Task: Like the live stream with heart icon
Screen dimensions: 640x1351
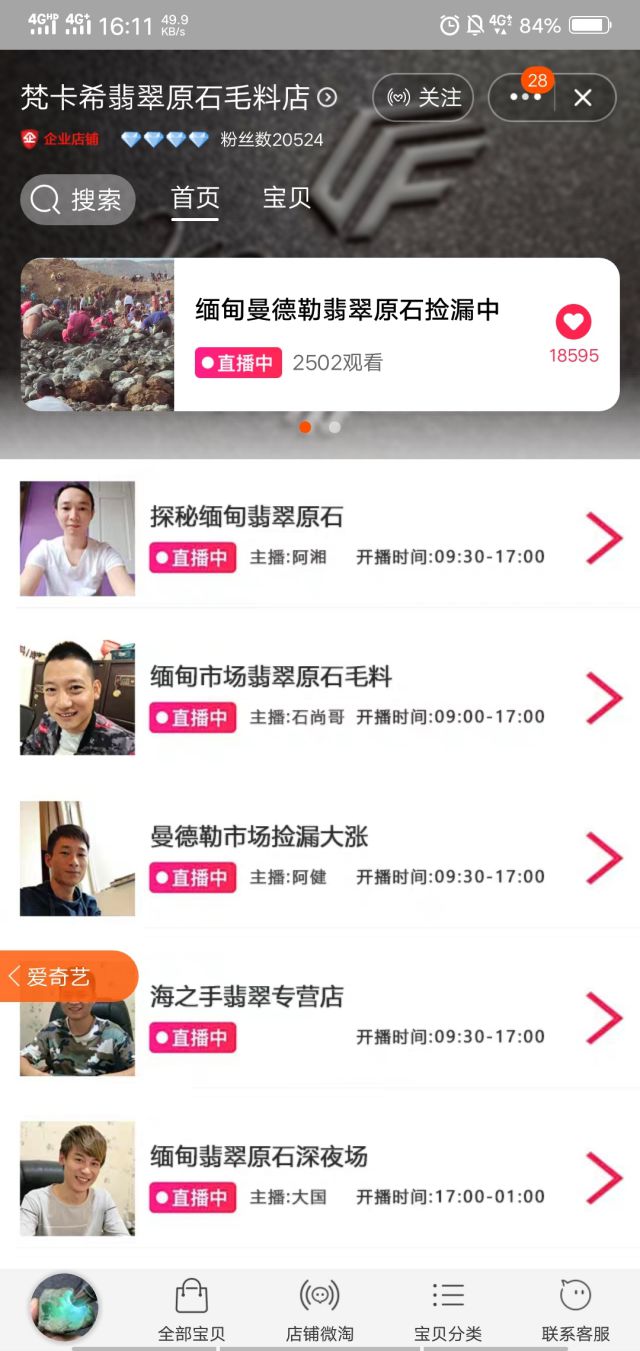Action: (573, 322)
